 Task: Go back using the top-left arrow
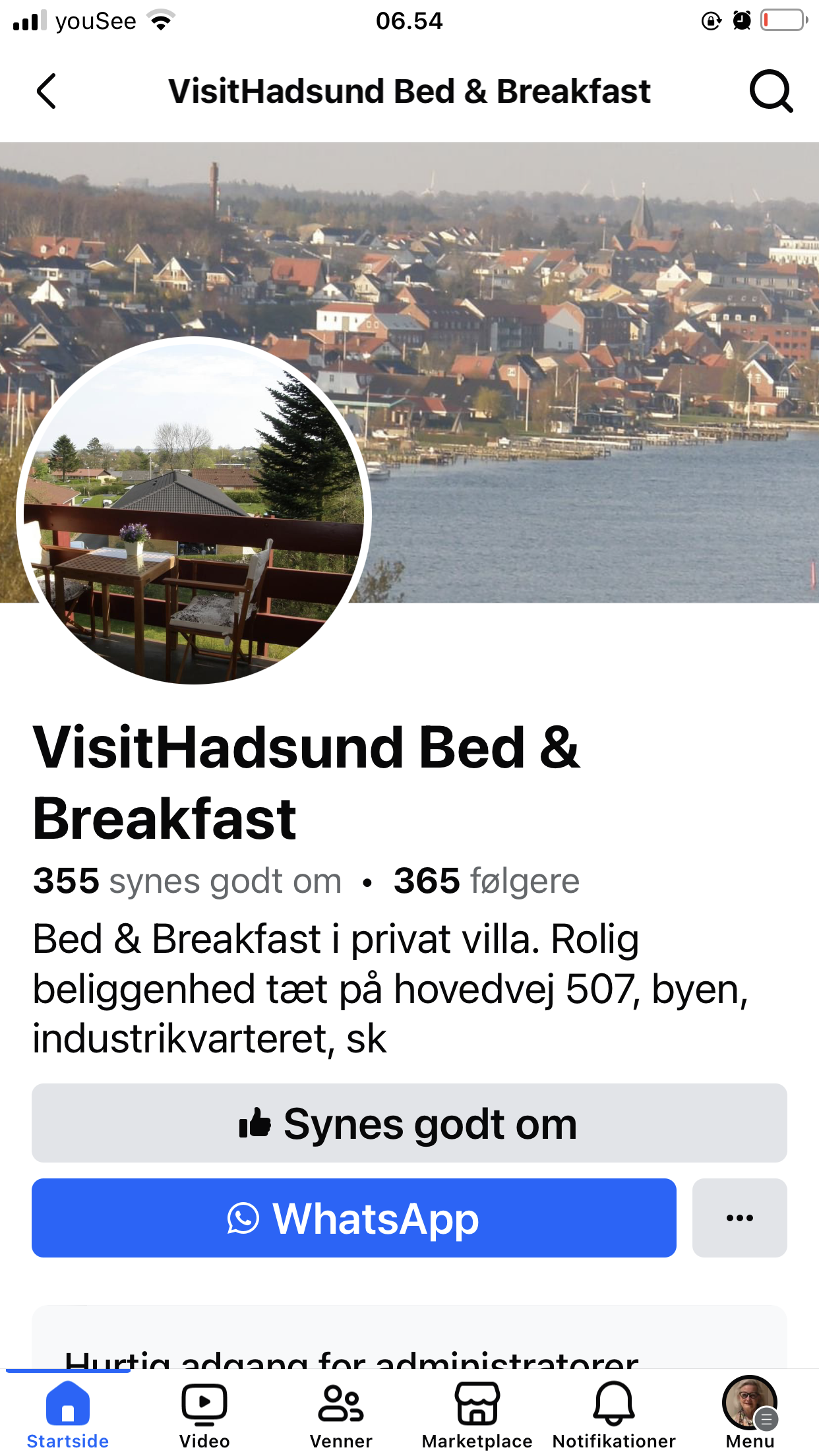click(x=46, y=91)
